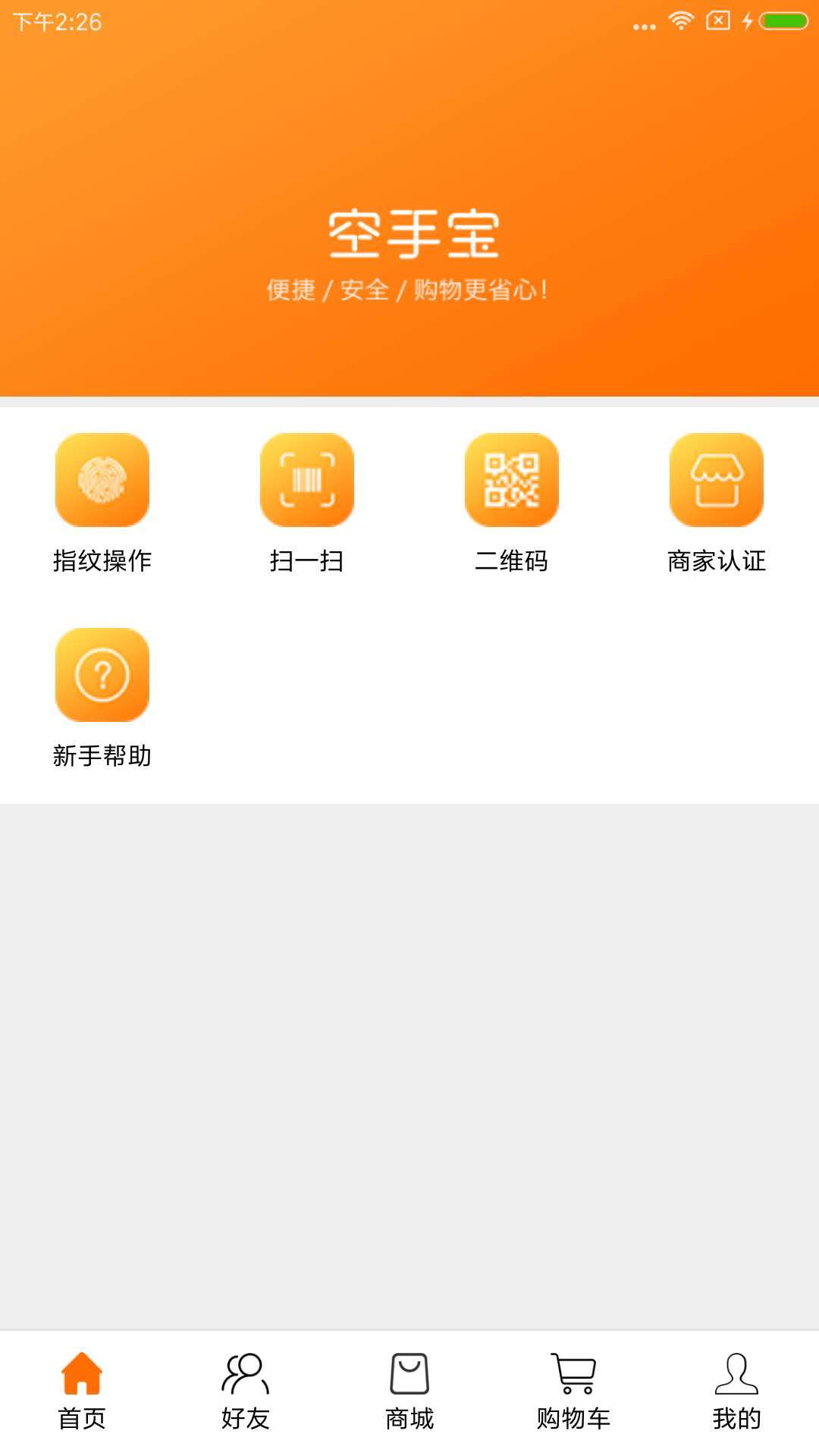Image resolution: width=819 pixels, height=1456 pixels.
Task: Tap the 商家认证 text label
Action: coord(717,562)
